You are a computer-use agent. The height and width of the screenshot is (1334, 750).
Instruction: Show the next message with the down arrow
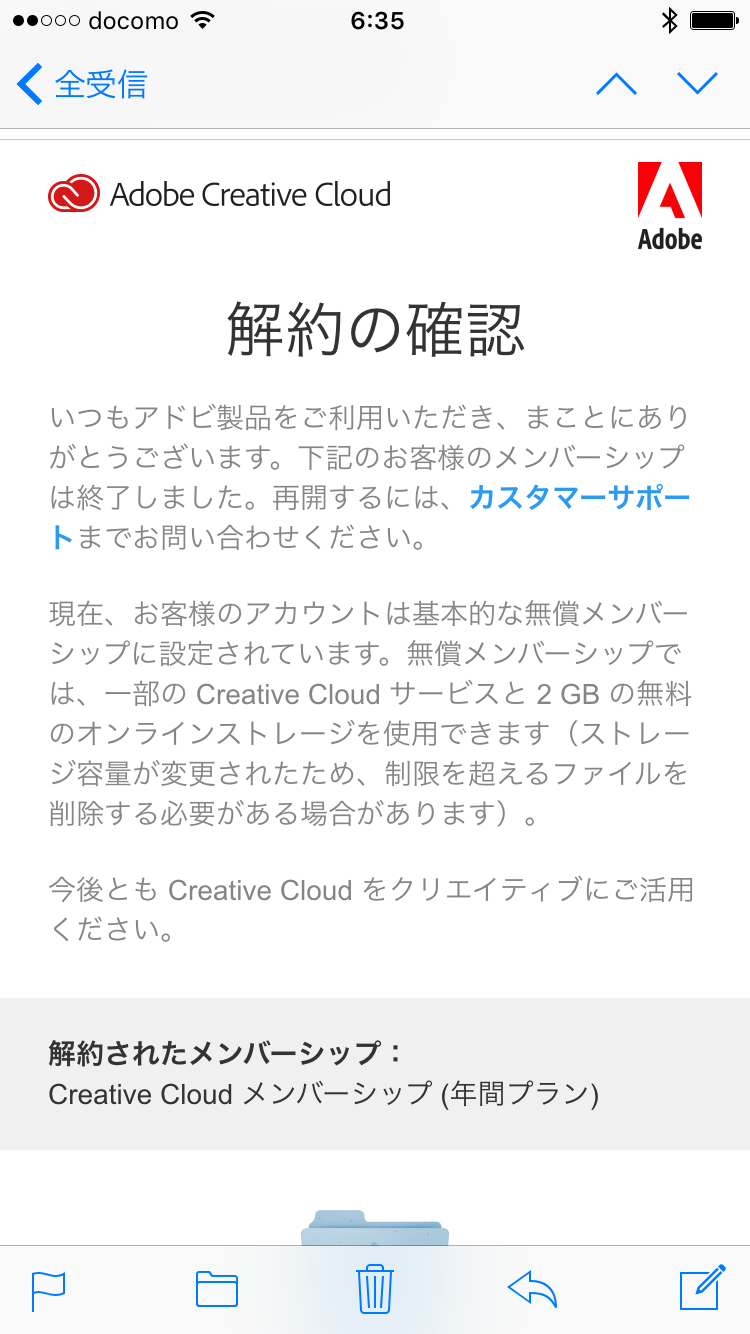point(697,84)
